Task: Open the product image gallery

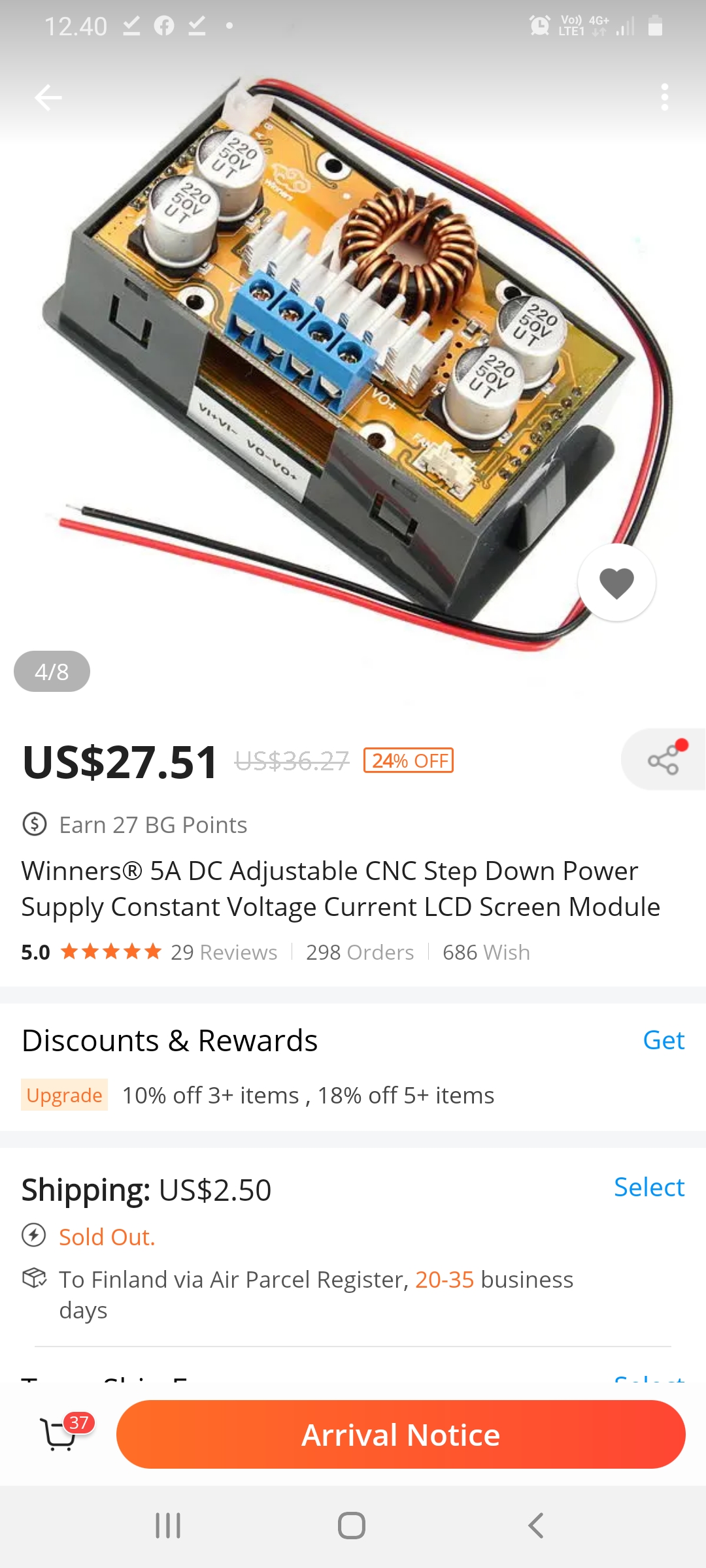Action: (353, 366)
